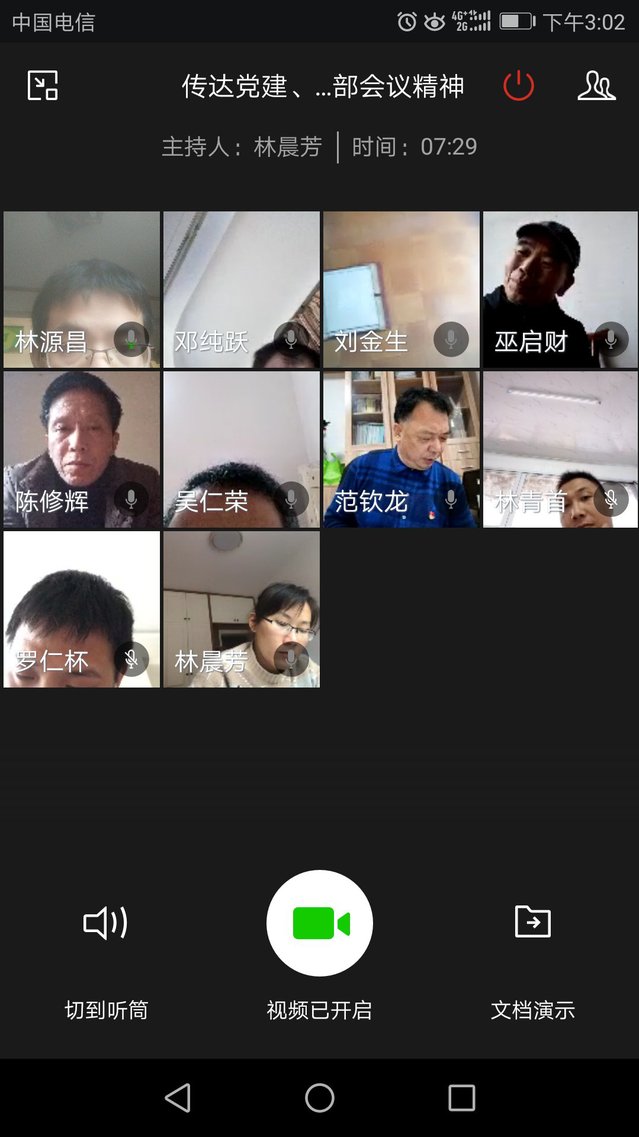The width and height of the screenshot is (639, 1137).
Task: Open 罗仁杯's video tile
Action: tap(81, 609)
